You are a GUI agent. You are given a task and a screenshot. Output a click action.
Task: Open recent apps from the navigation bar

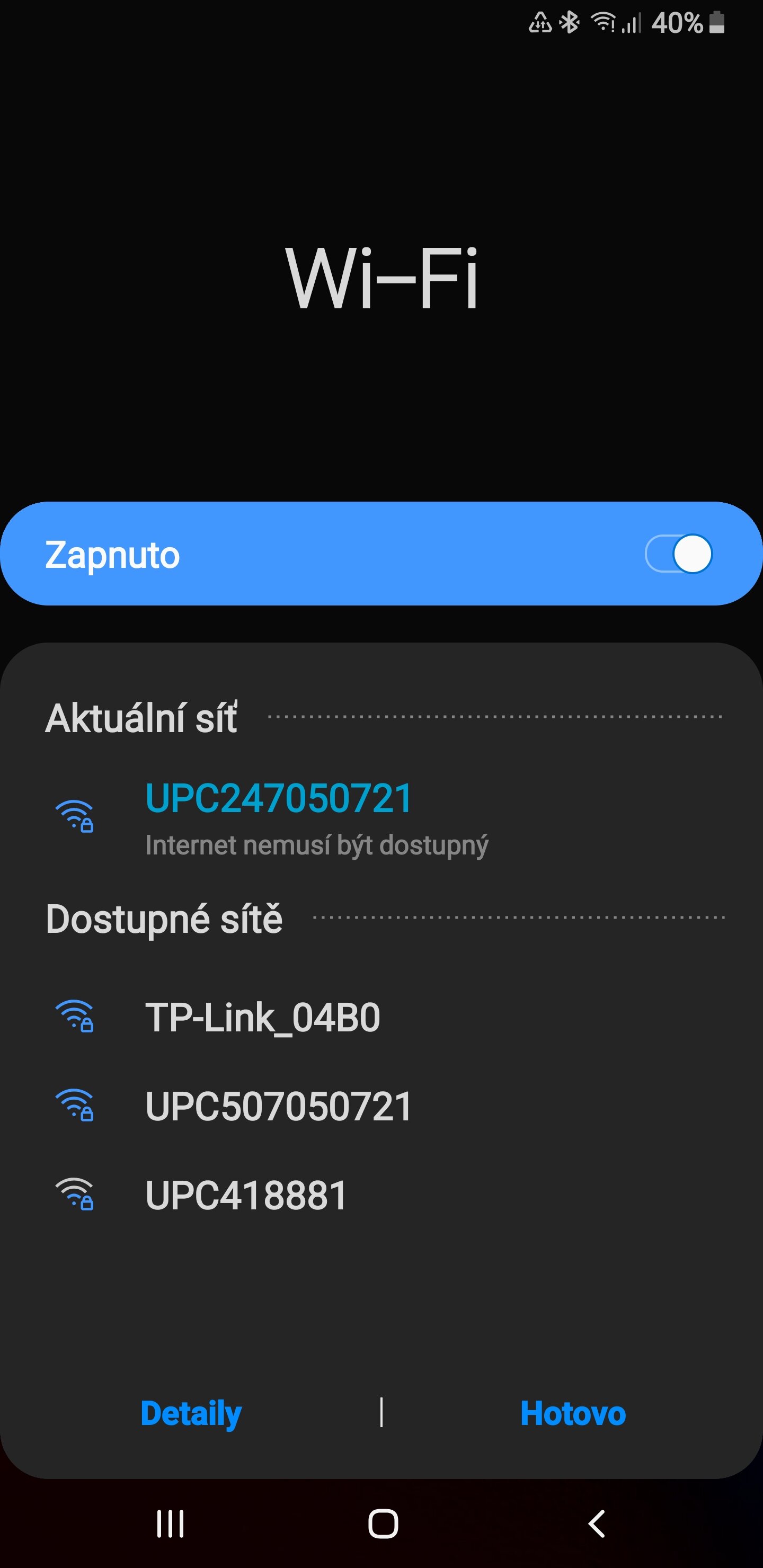pos(170,1524)
